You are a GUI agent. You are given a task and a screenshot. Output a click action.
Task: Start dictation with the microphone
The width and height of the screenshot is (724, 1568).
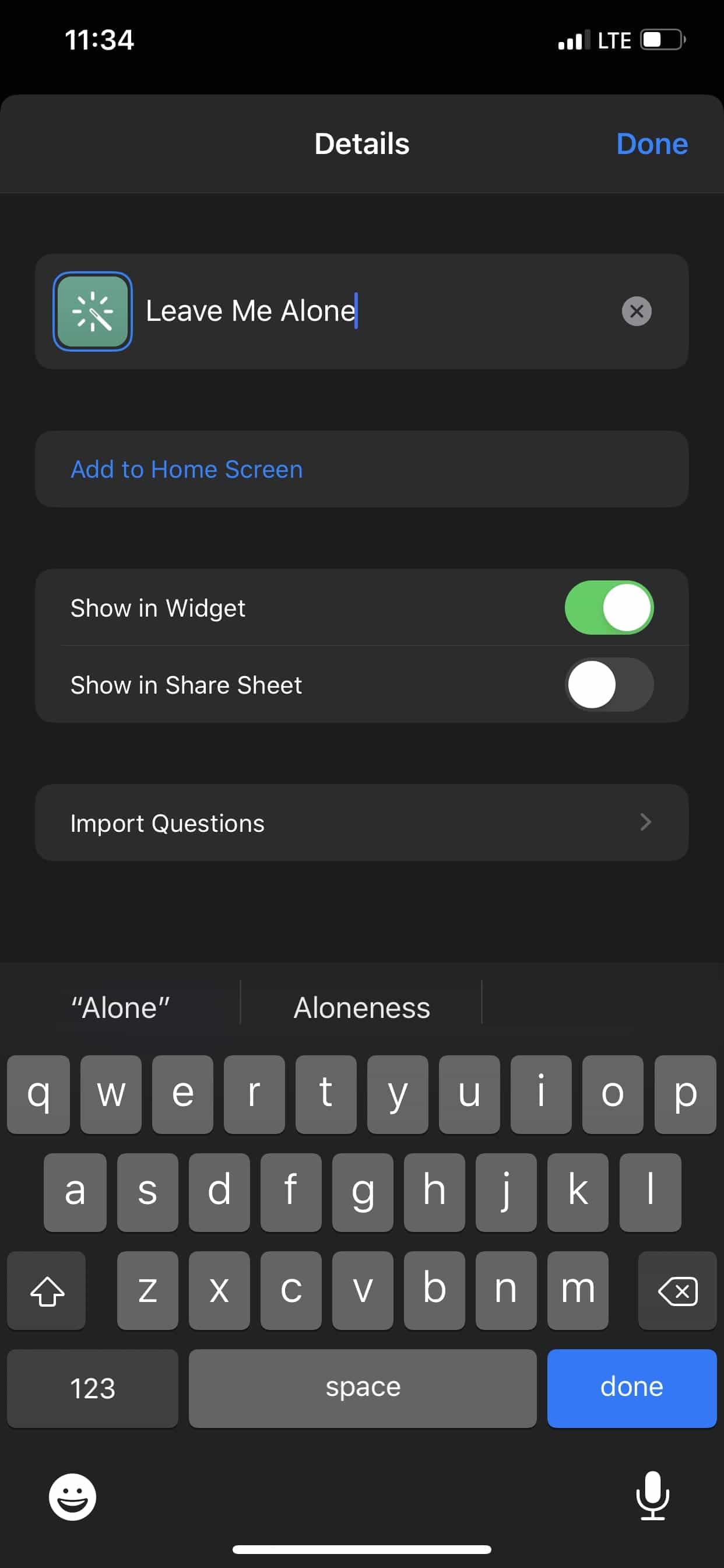[652, 1496]
